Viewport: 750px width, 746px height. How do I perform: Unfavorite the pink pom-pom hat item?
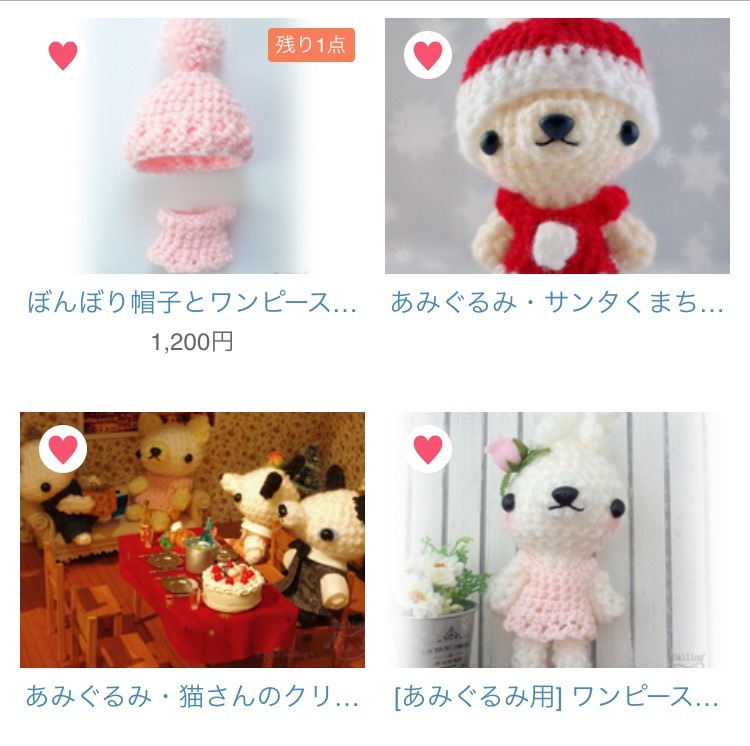point(63,55)
